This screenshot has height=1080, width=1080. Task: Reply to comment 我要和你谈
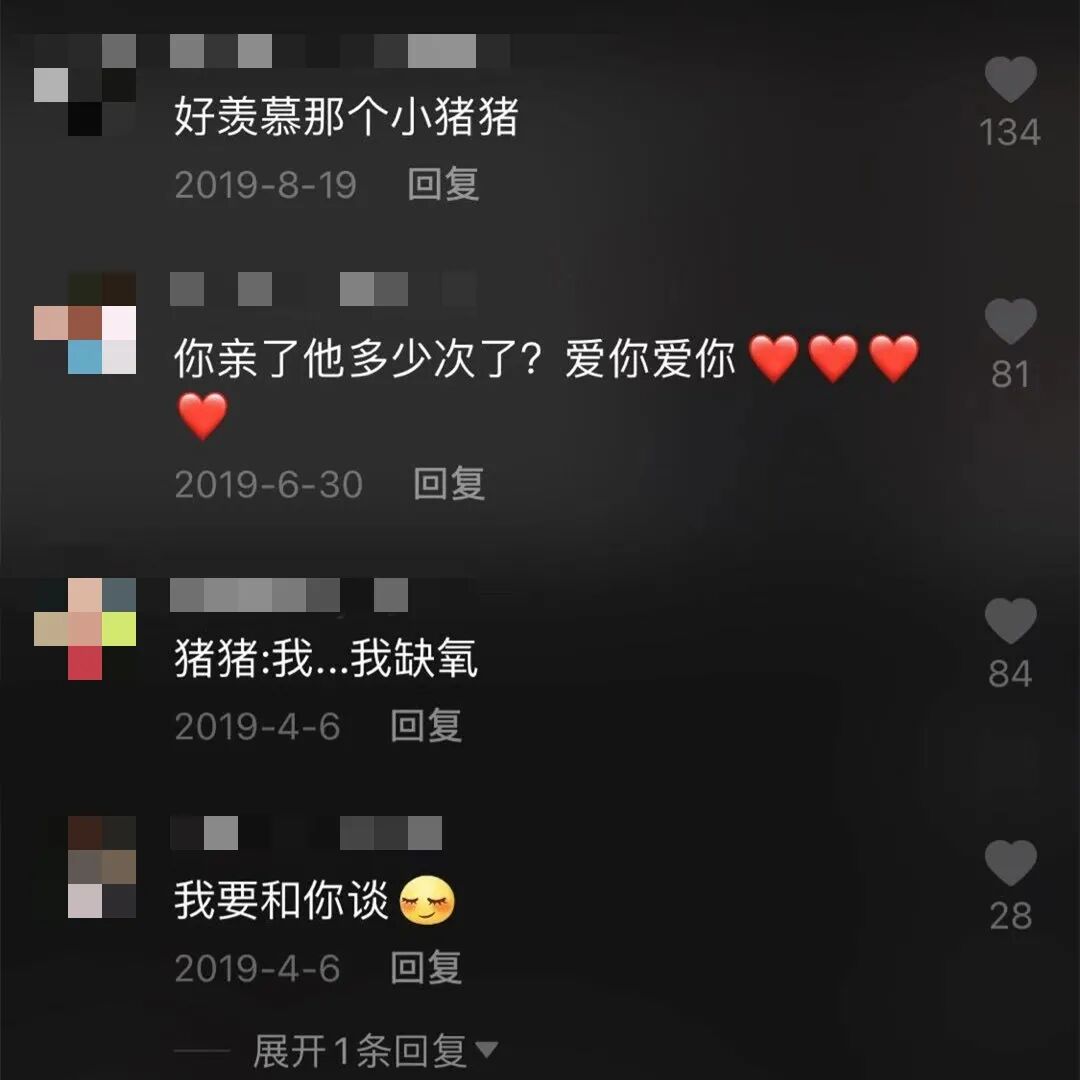pos(426,968)
